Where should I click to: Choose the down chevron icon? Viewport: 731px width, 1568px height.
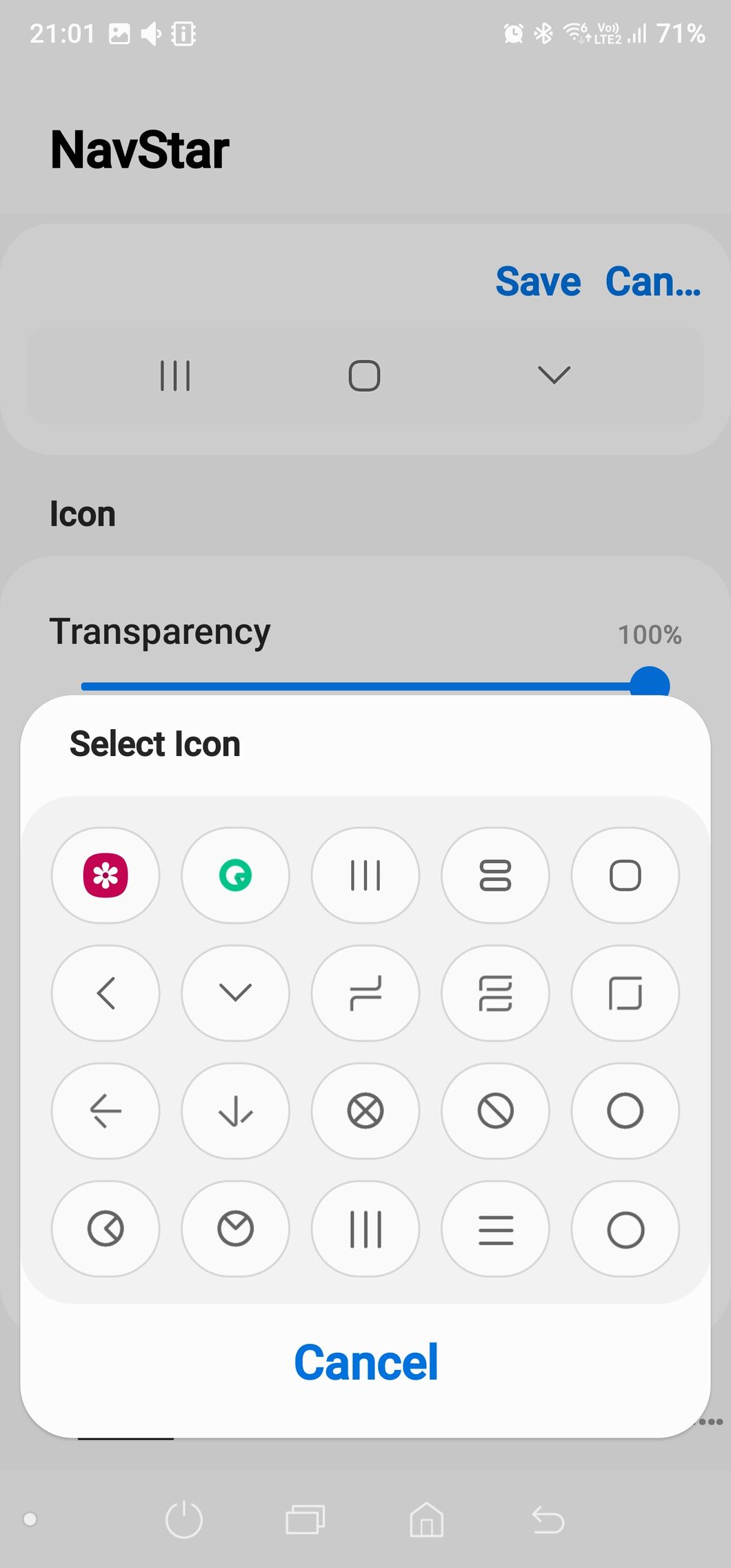point(235,993)
